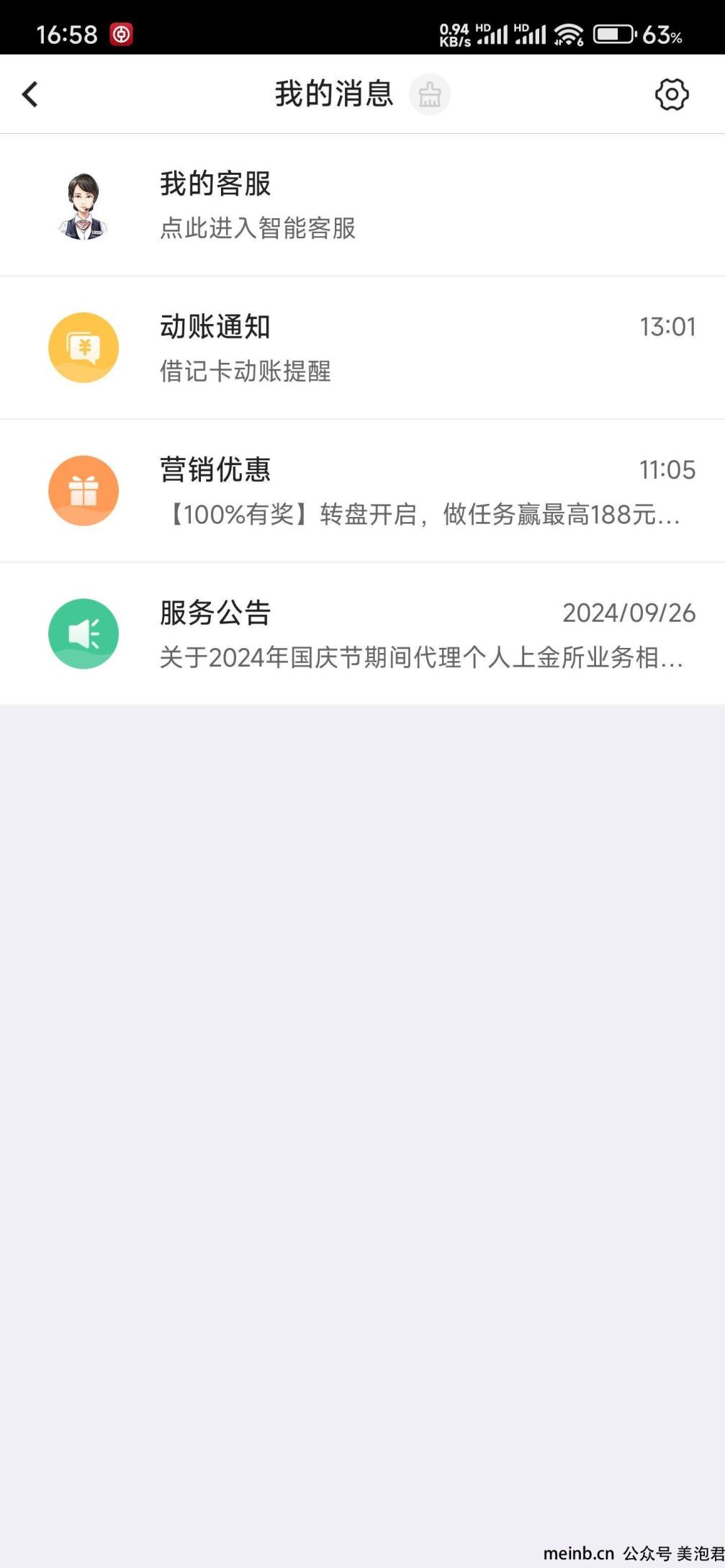This screenshot has width=725, height=1568.
Task: Open 营销优惠 promotions messages
Action: tap(362, 491)
